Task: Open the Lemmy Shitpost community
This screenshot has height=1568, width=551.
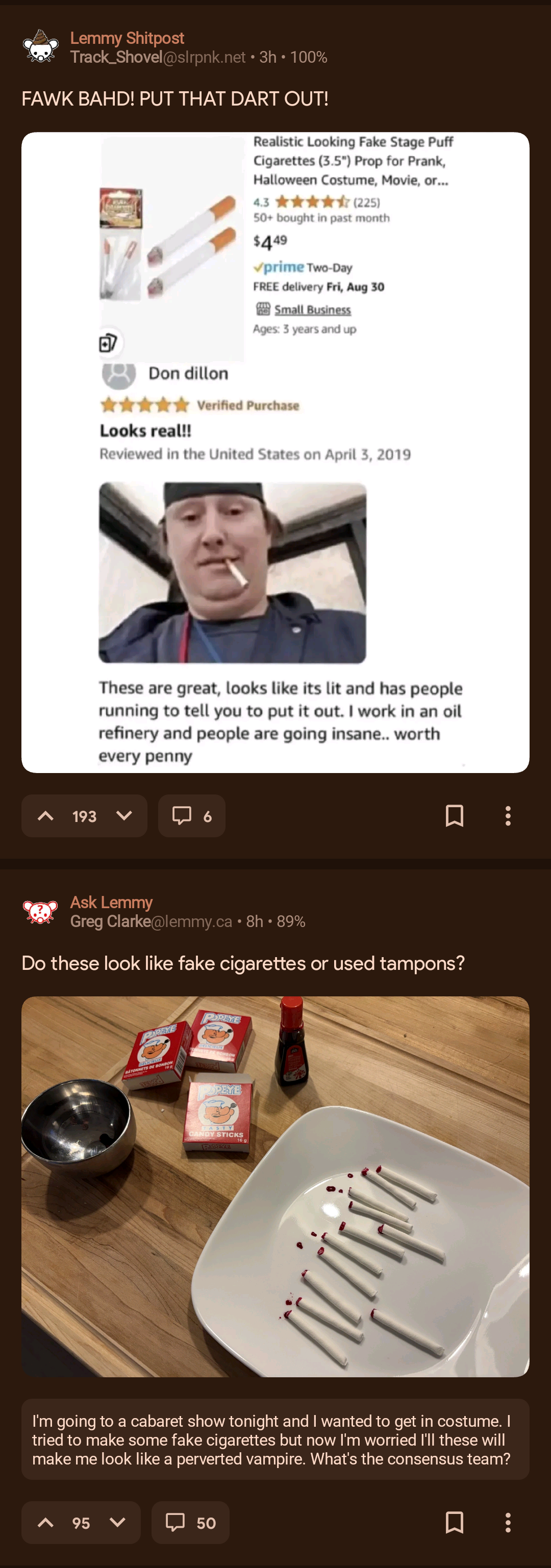Action: click(x=127, y=38)
